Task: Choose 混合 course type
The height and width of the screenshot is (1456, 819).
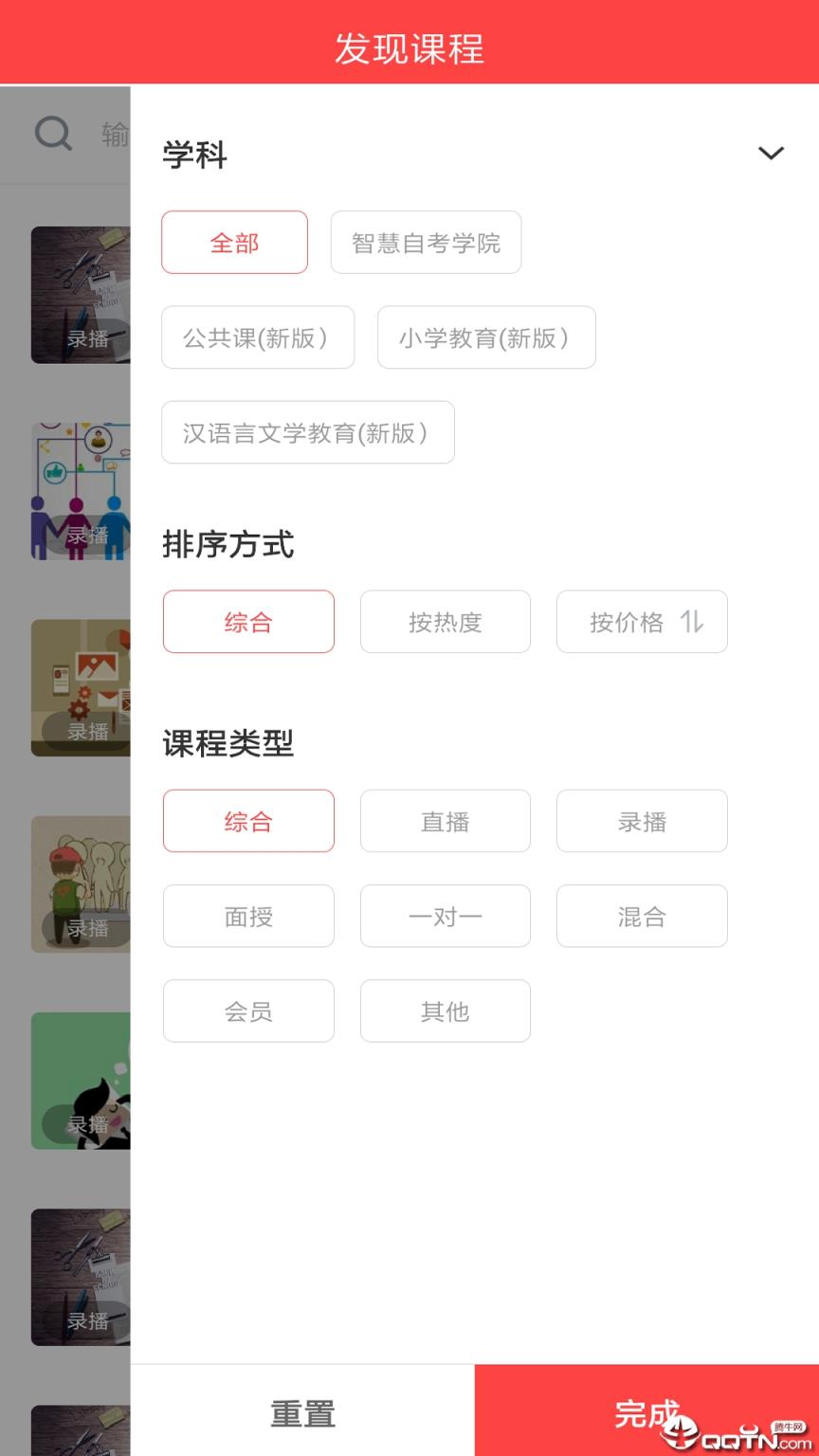Action: point(642,916)
